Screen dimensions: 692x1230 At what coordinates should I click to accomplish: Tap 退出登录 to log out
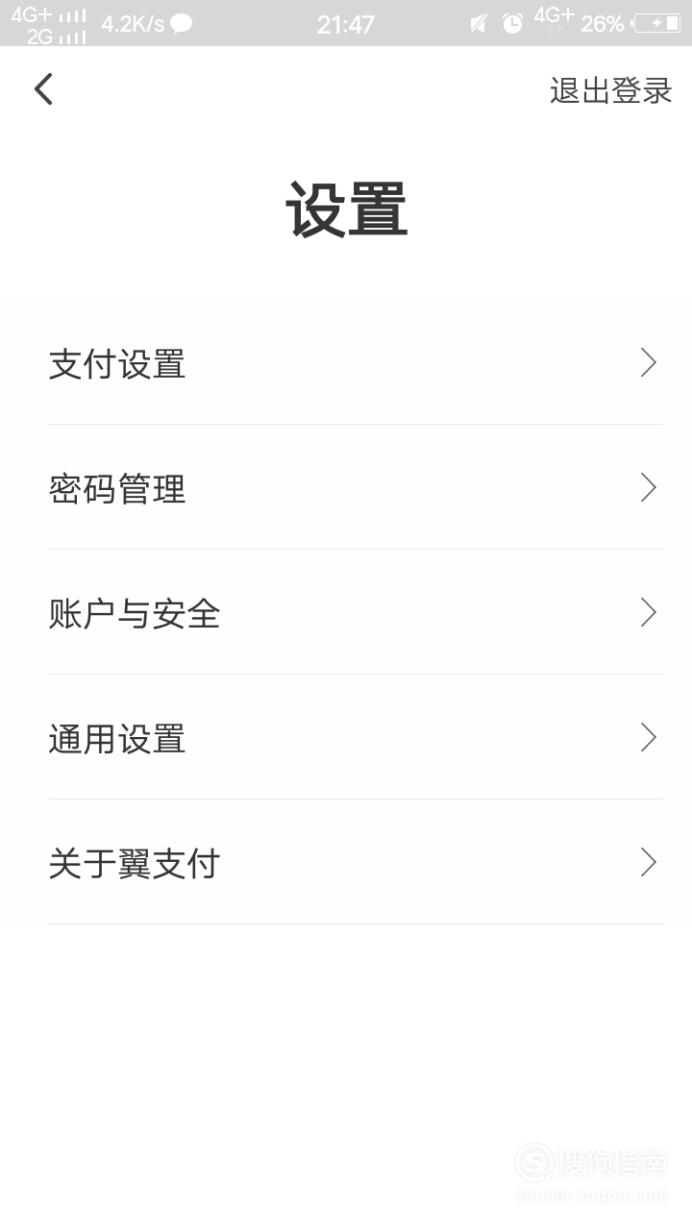tap(610, 91)
